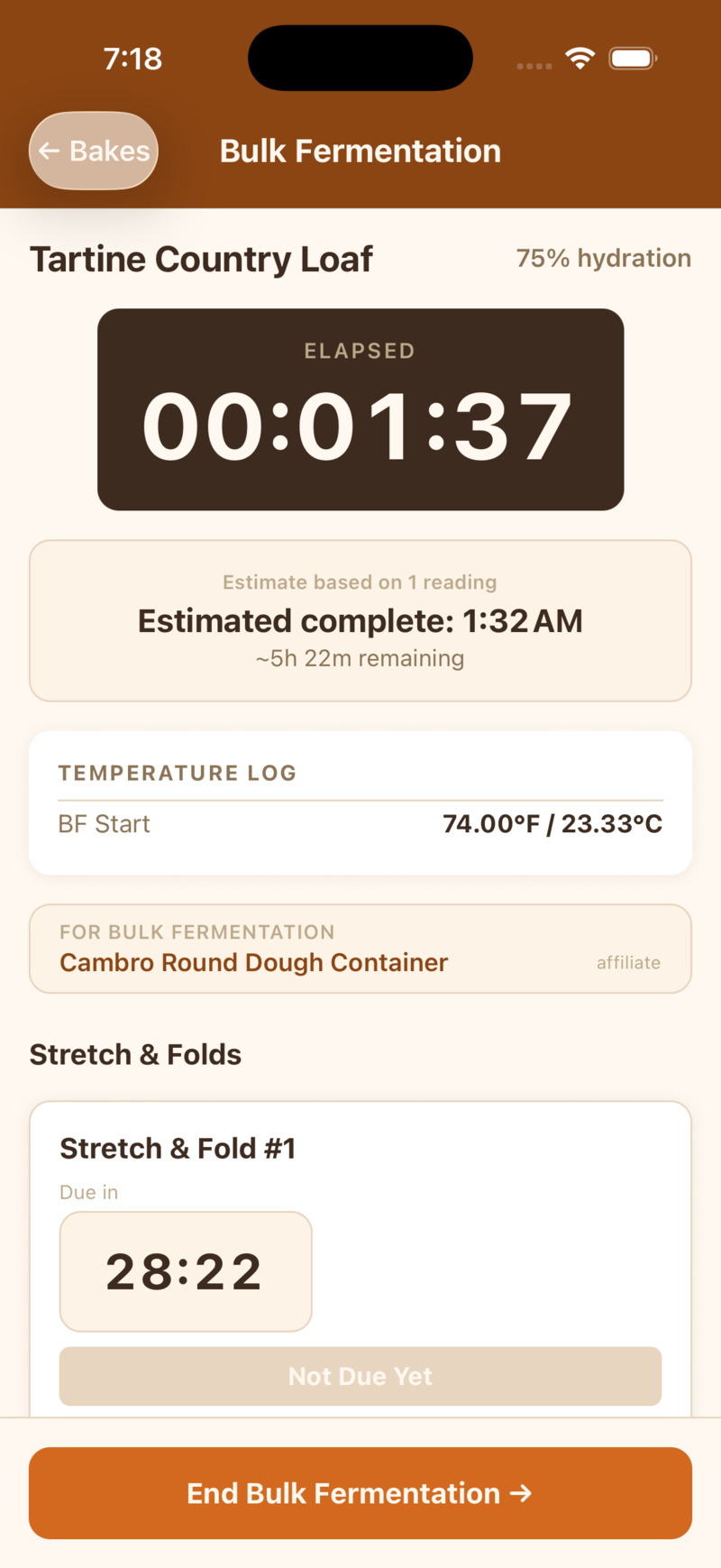Tap the Wi-Fi status icon
The height and width of the screenshot is (1568, 721).
click(x=581, y=57)
